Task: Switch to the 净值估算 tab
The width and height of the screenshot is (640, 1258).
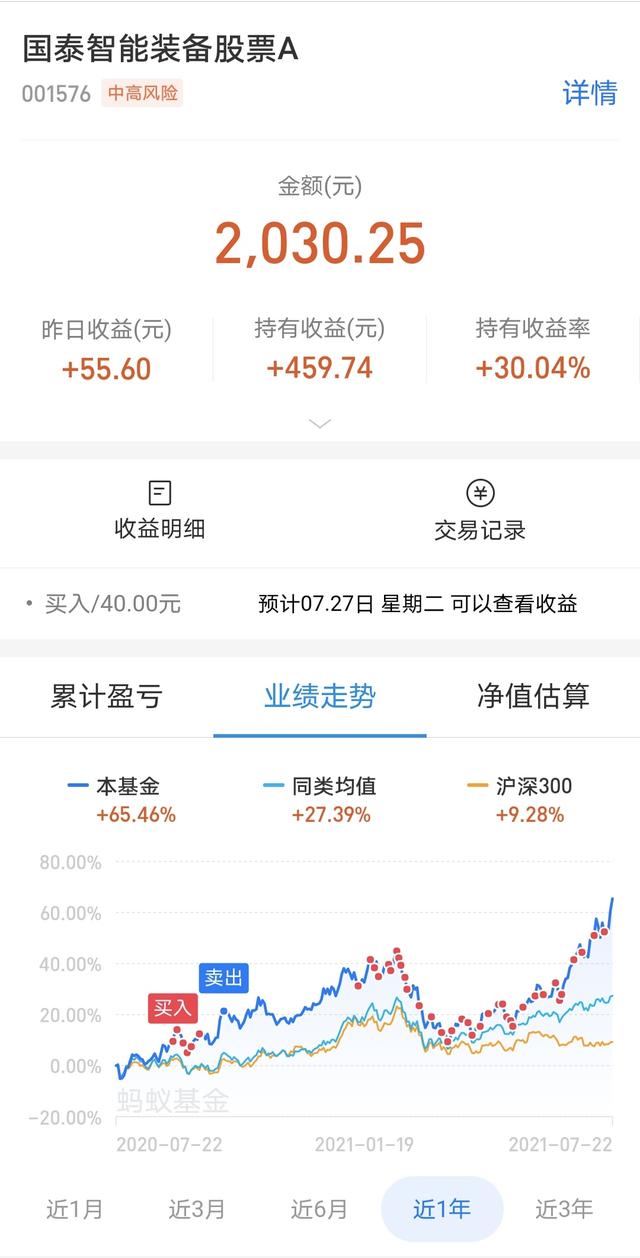Action: (533, 697)
